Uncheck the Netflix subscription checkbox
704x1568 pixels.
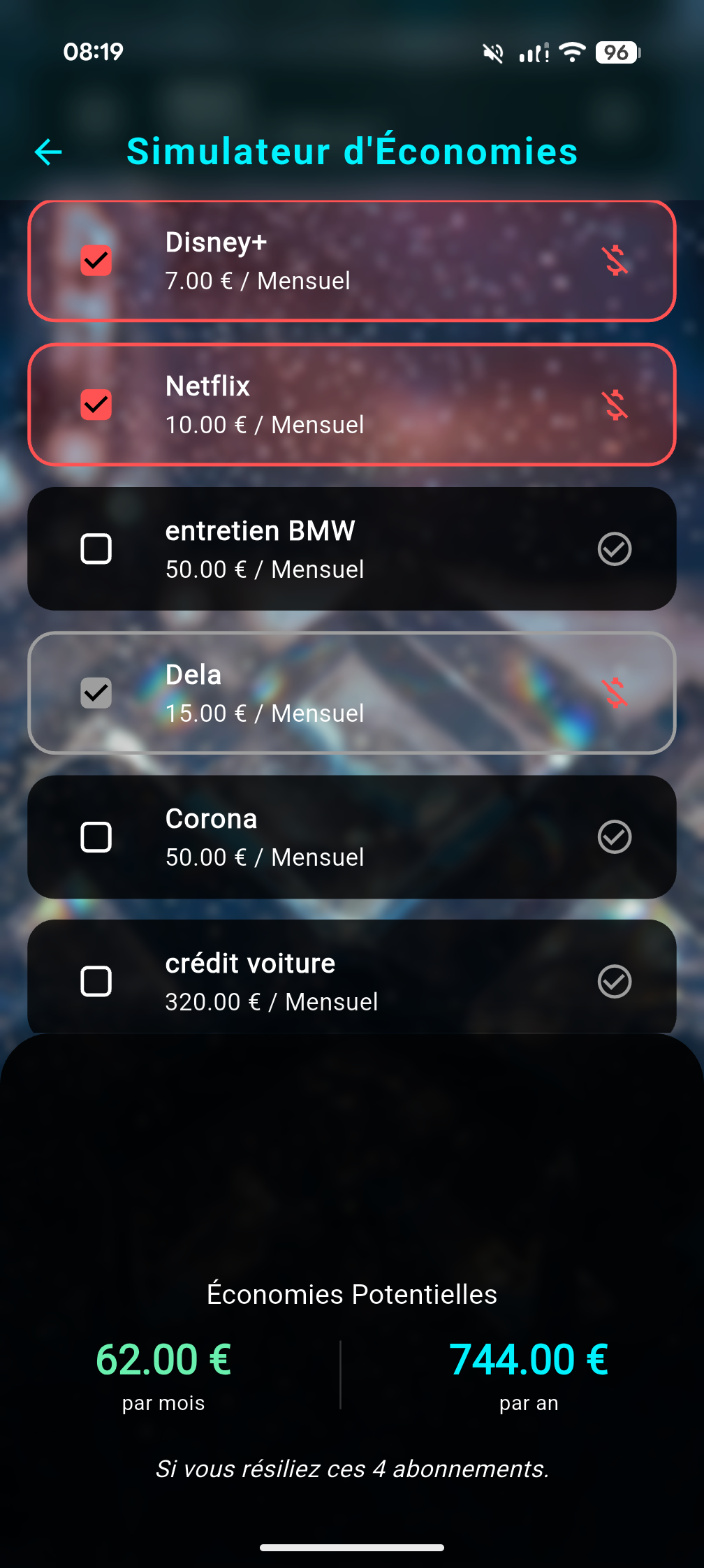(96, 405)
